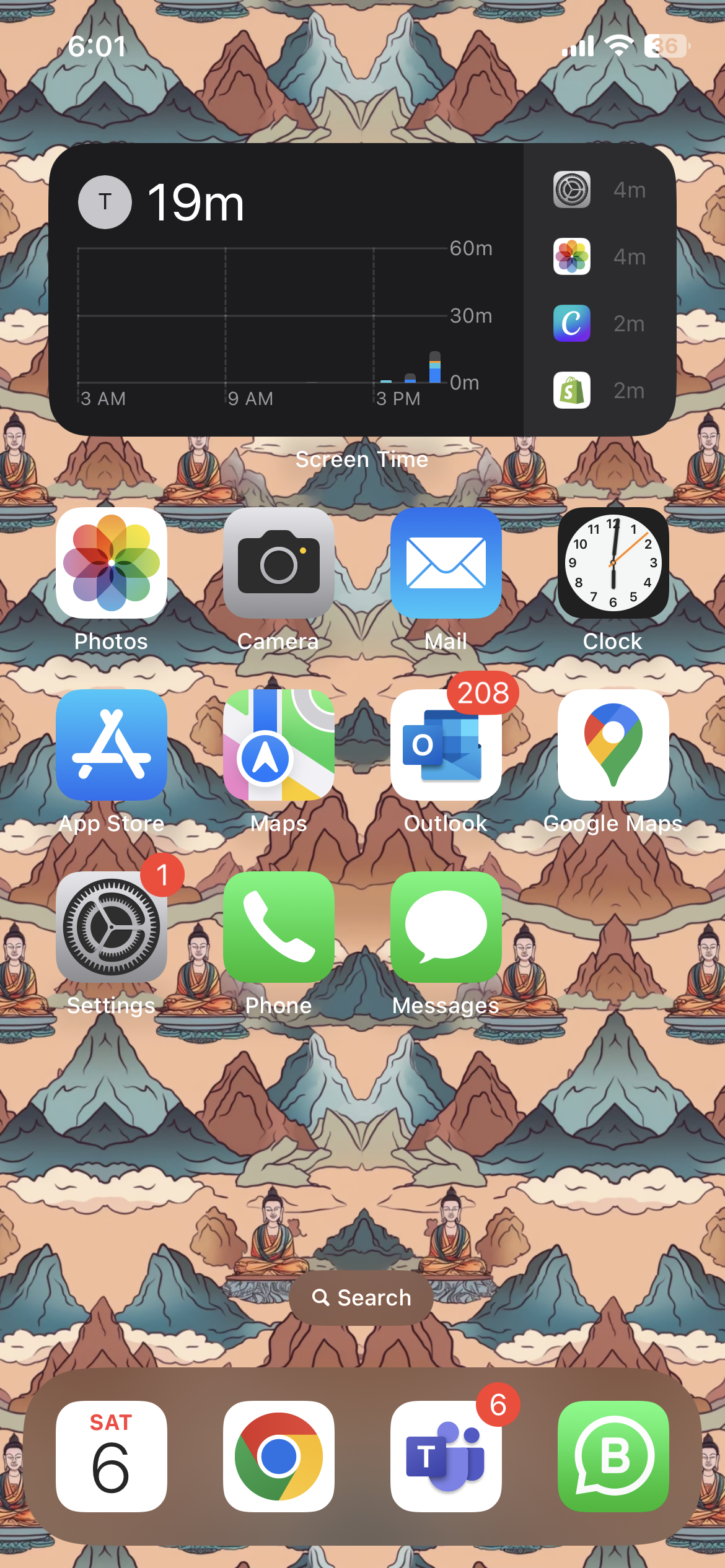Open the Photos app
The width and height of the screenshot is (725, 1568).
[x=112, y=562]
